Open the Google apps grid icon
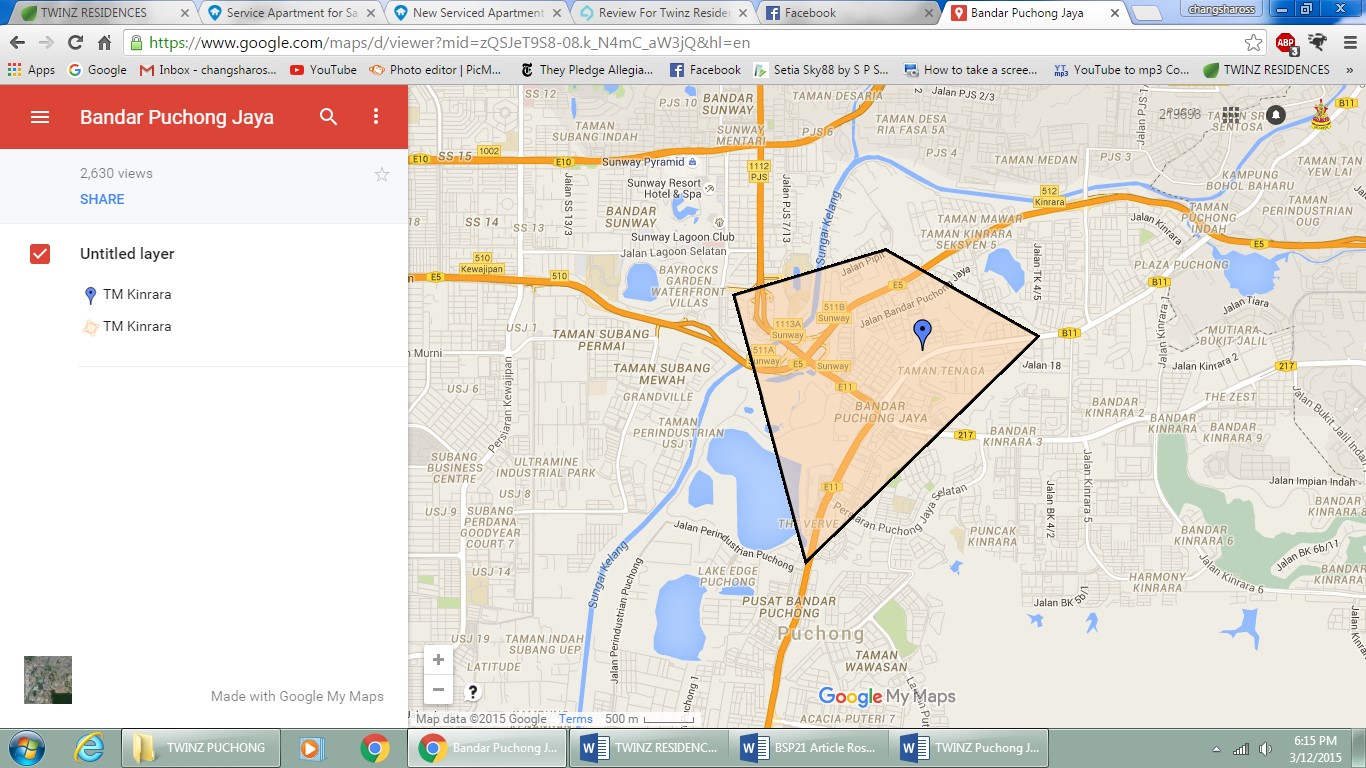The height and width of the screenshot is (768, 1366). (x=1231, y=115)
